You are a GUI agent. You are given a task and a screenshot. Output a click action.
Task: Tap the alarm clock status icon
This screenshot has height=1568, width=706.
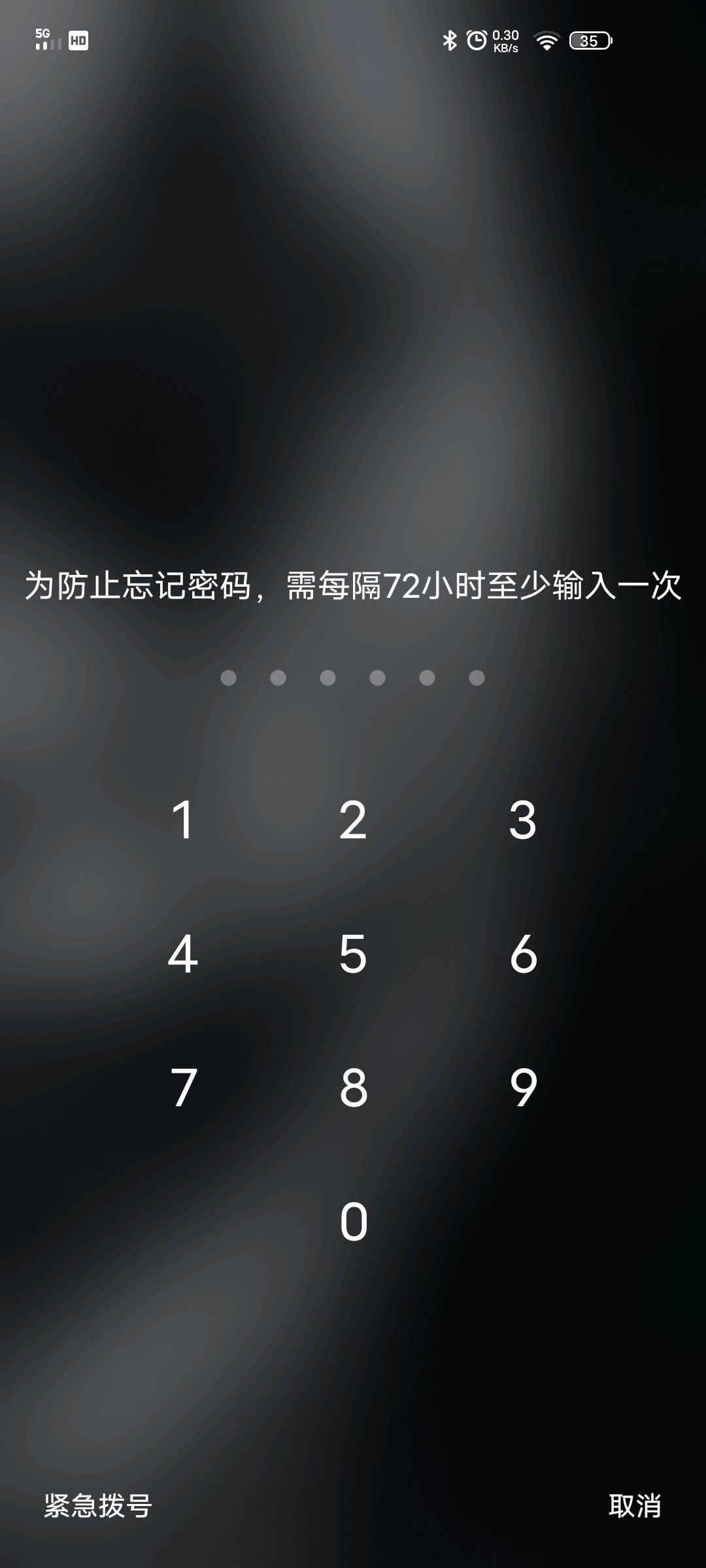pos(476,41)
